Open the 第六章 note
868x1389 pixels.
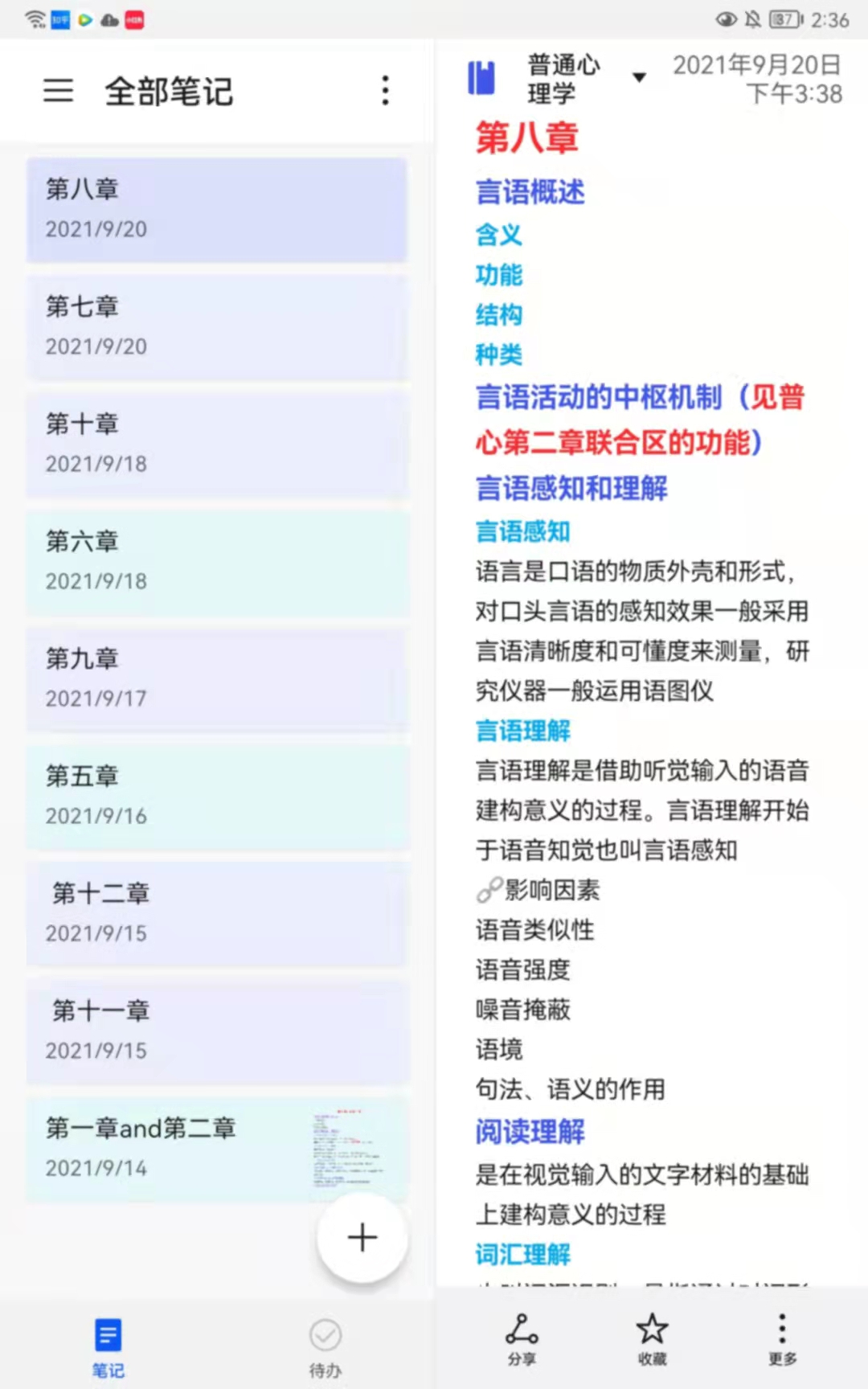217,561
